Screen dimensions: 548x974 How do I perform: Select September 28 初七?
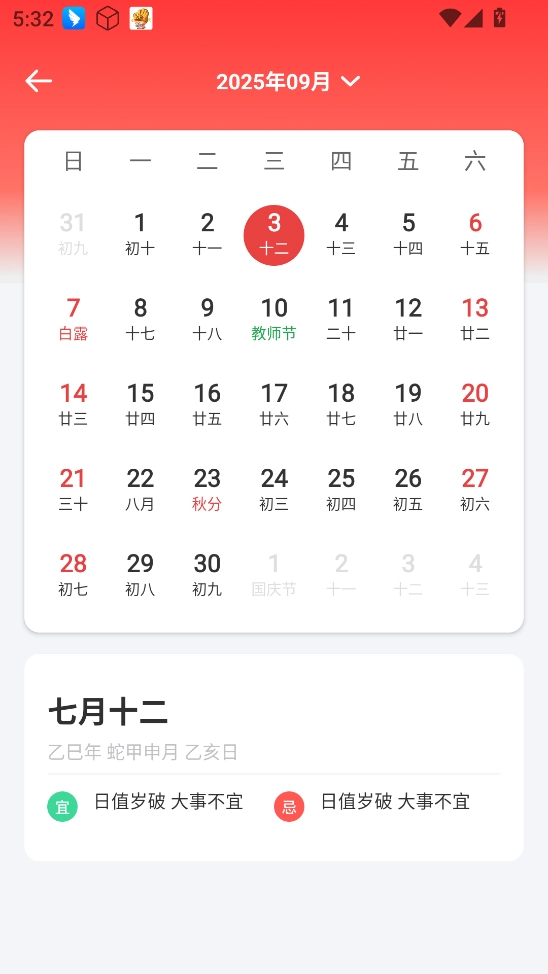coord(73,576)
